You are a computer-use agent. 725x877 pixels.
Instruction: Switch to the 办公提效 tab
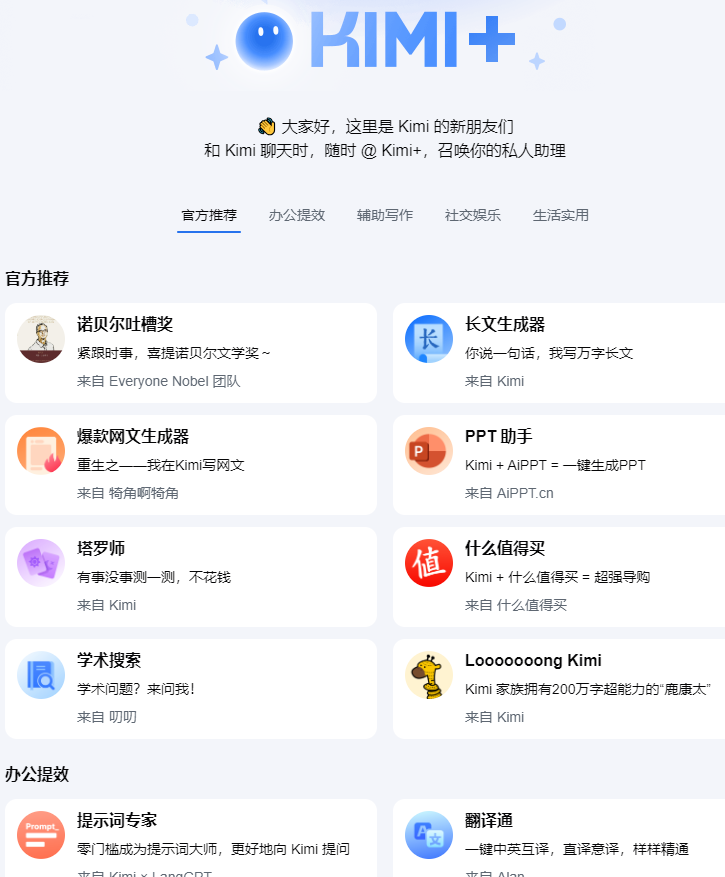(297, 215)
